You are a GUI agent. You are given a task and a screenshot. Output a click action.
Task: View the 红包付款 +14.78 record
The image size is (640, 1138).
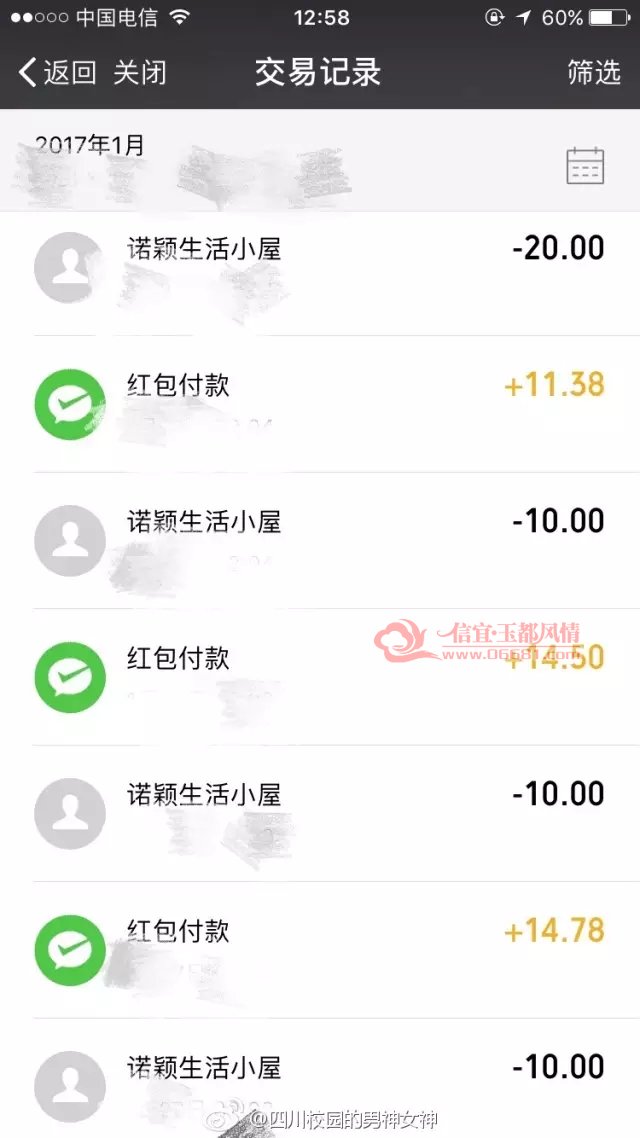point(320,950)
